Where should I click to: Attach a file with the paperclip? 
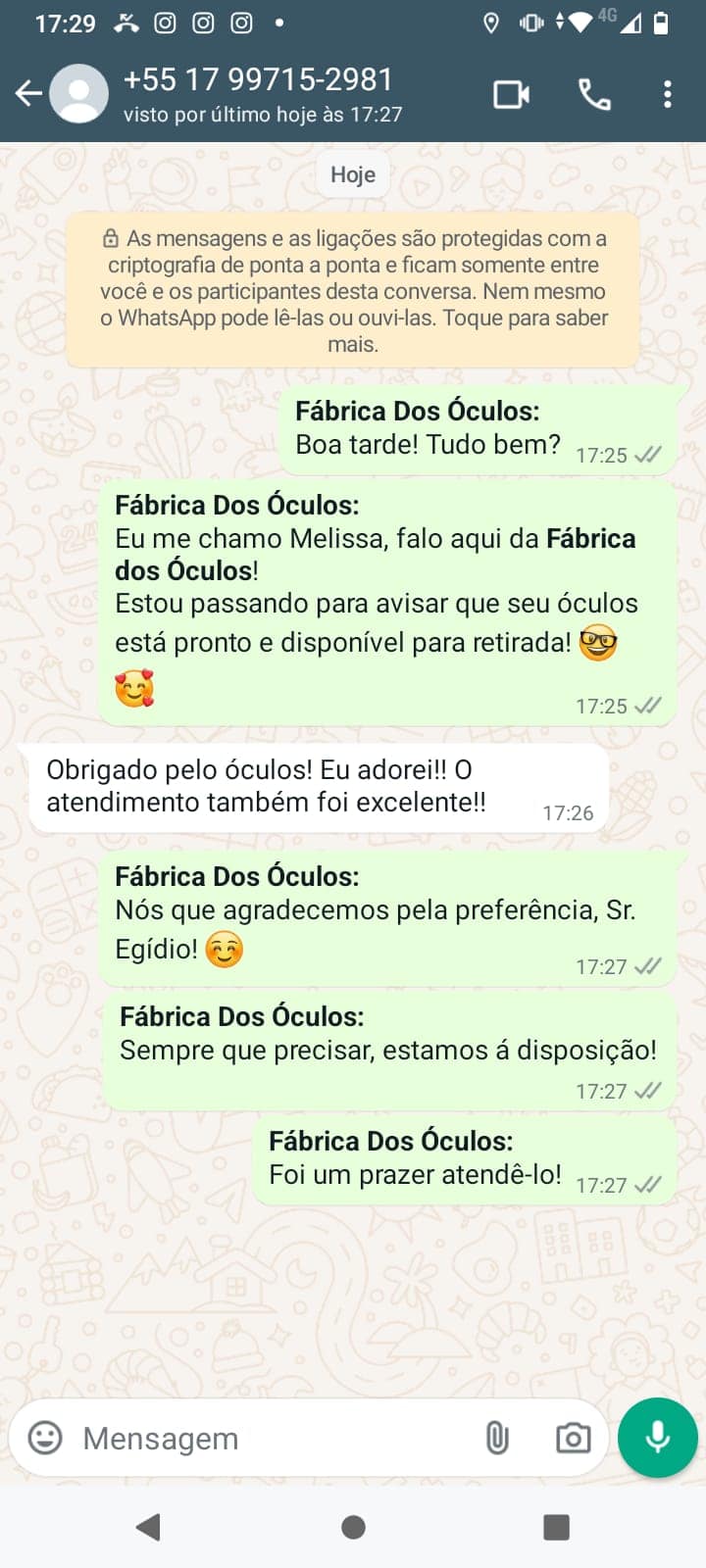point(497,1438)
